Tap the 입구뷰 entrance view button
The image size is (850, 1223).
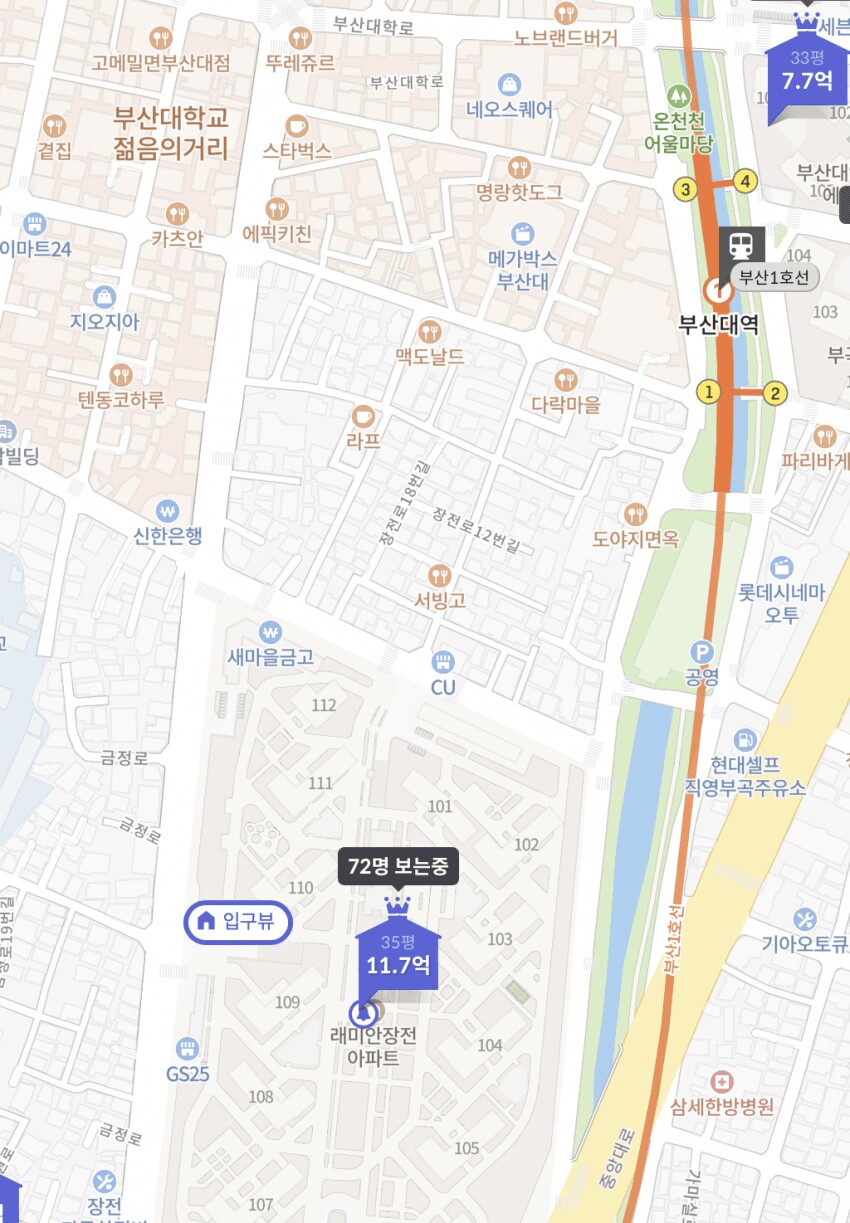pos(239,921)
